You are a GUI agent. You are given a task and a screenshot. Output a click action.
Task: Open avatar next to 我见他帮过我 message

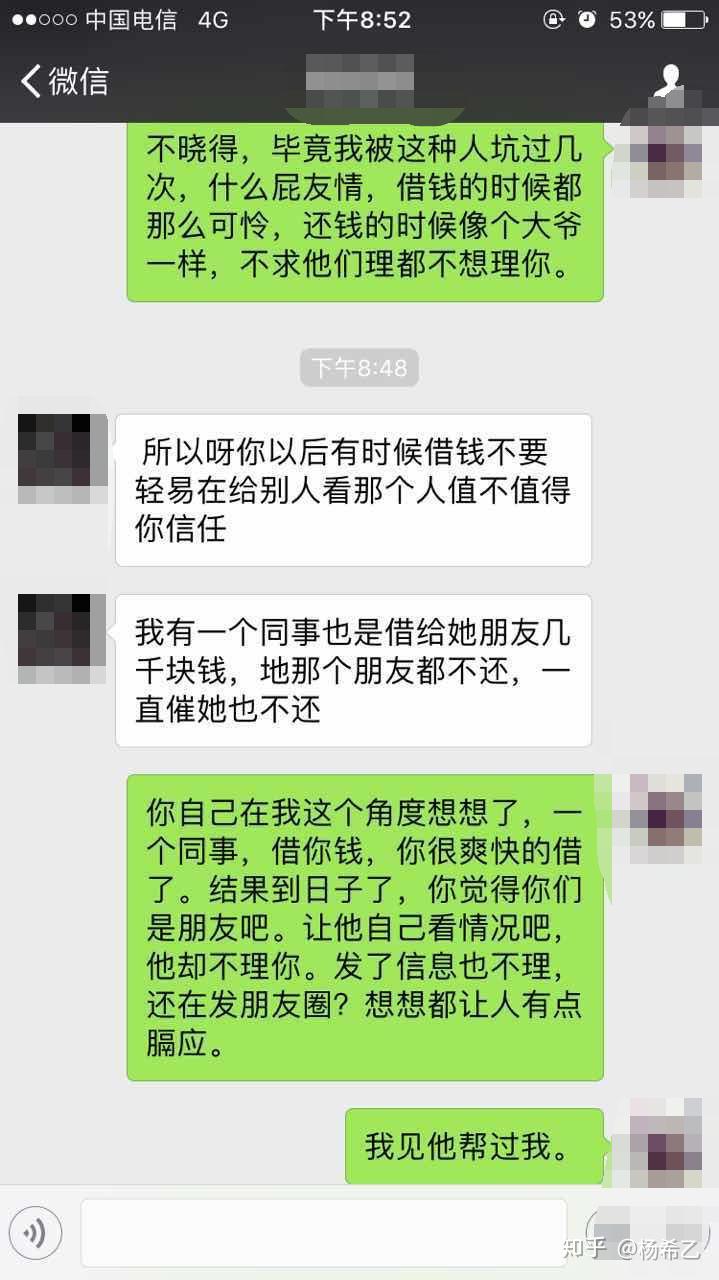(x=657, y=1142)
